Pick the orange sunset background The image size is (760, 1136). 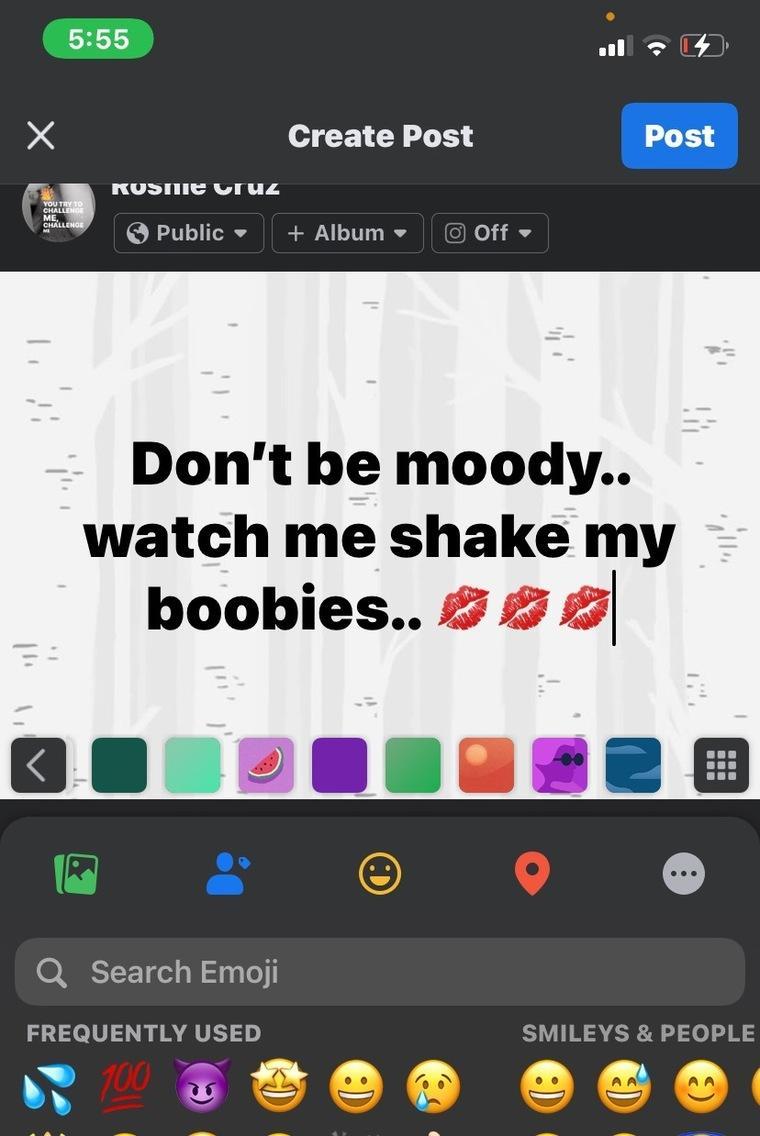(486, 765)
